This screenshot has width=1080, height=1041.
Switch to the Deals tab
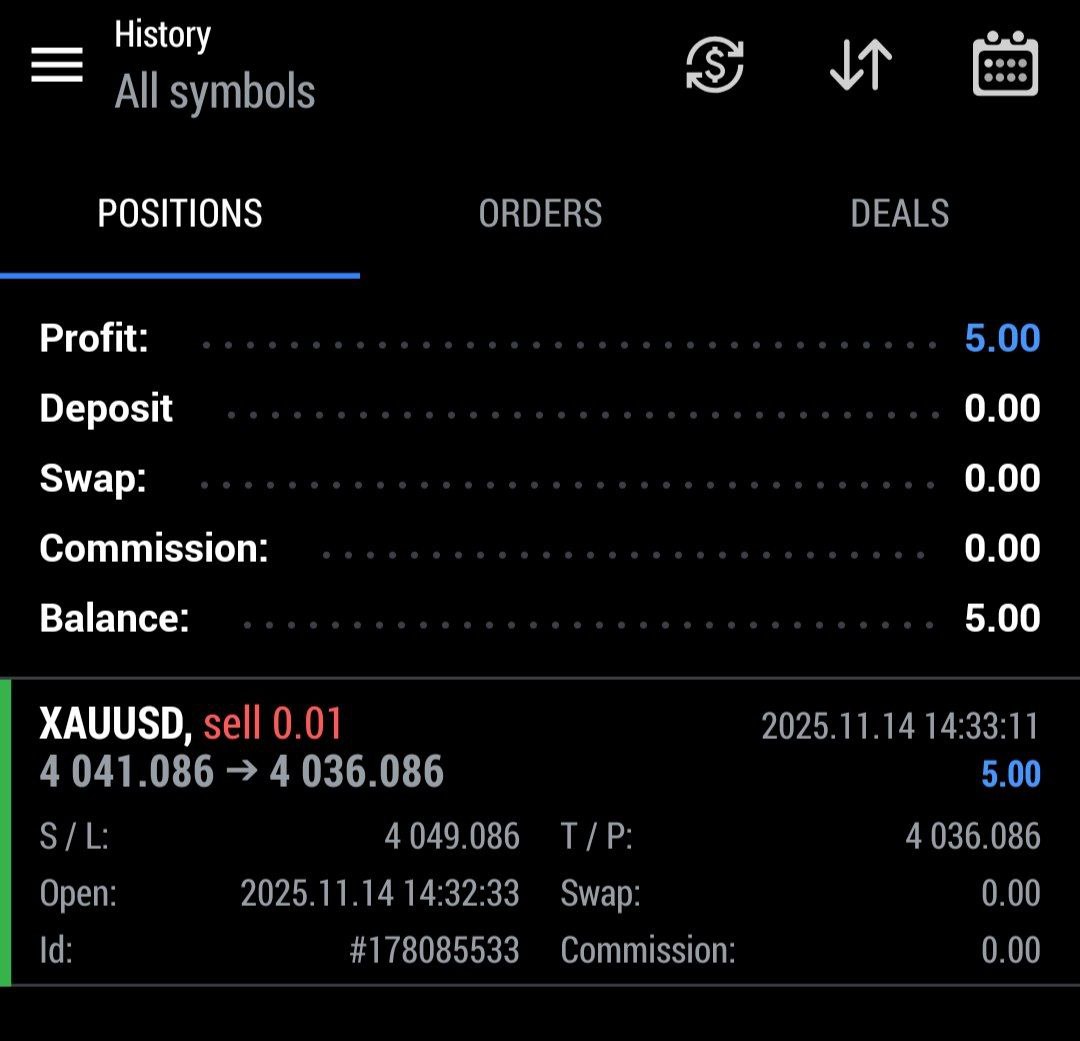click(899, 214)
